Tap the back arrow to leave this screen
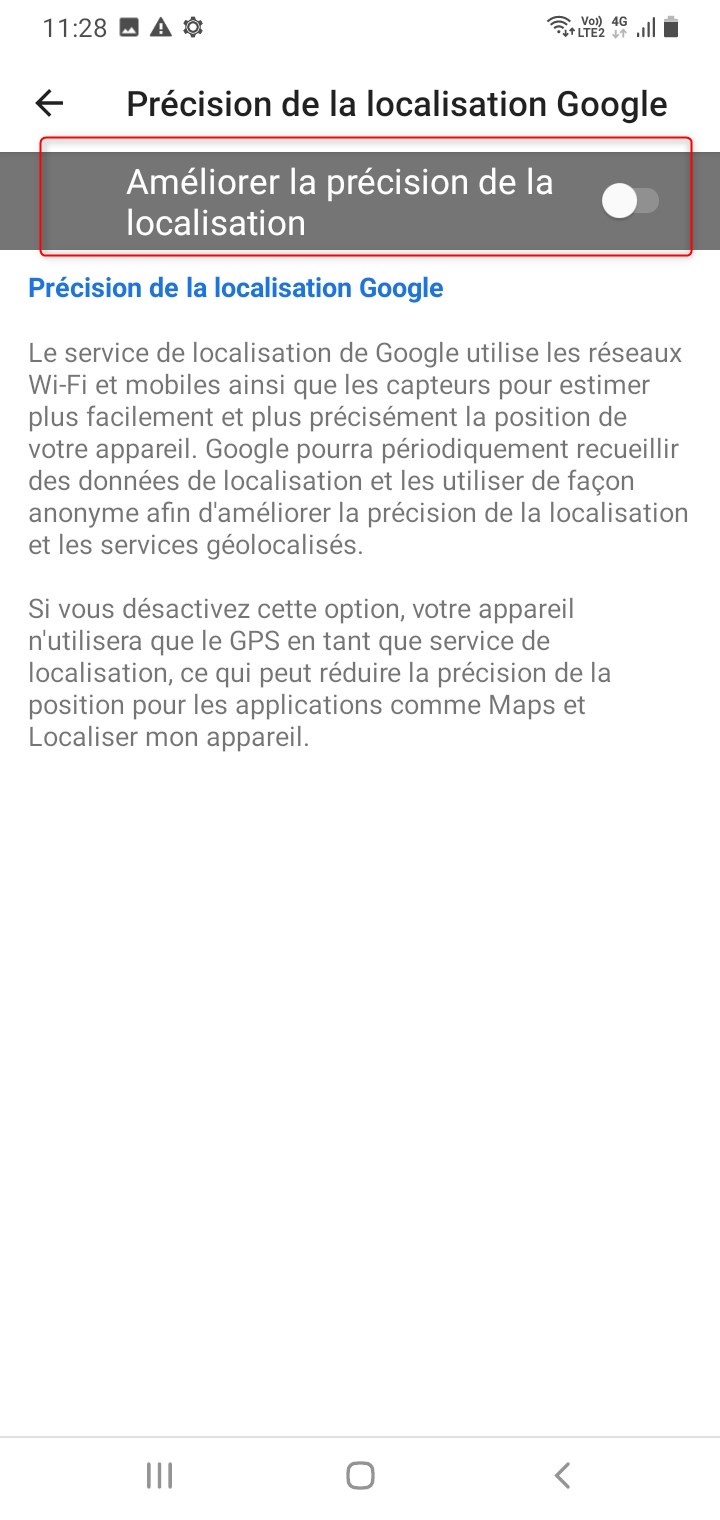 coord(48,103)
